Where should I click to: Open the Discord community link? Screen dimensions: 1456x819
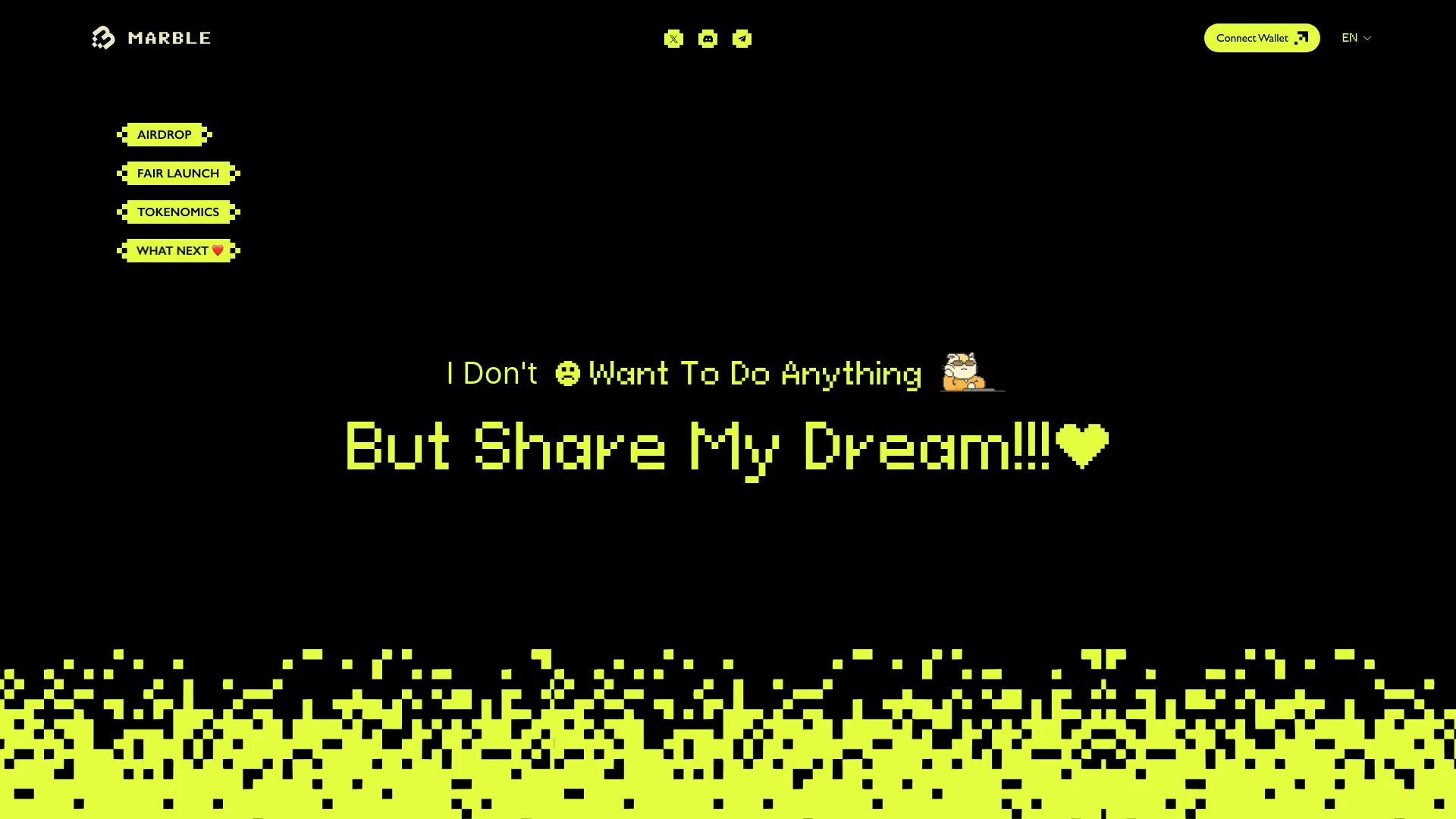708,39
